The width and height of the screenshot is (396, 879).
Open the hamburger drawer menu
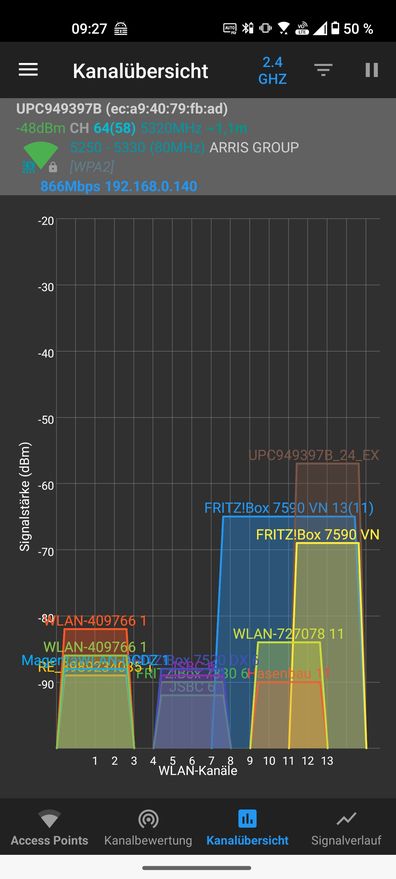28,70
